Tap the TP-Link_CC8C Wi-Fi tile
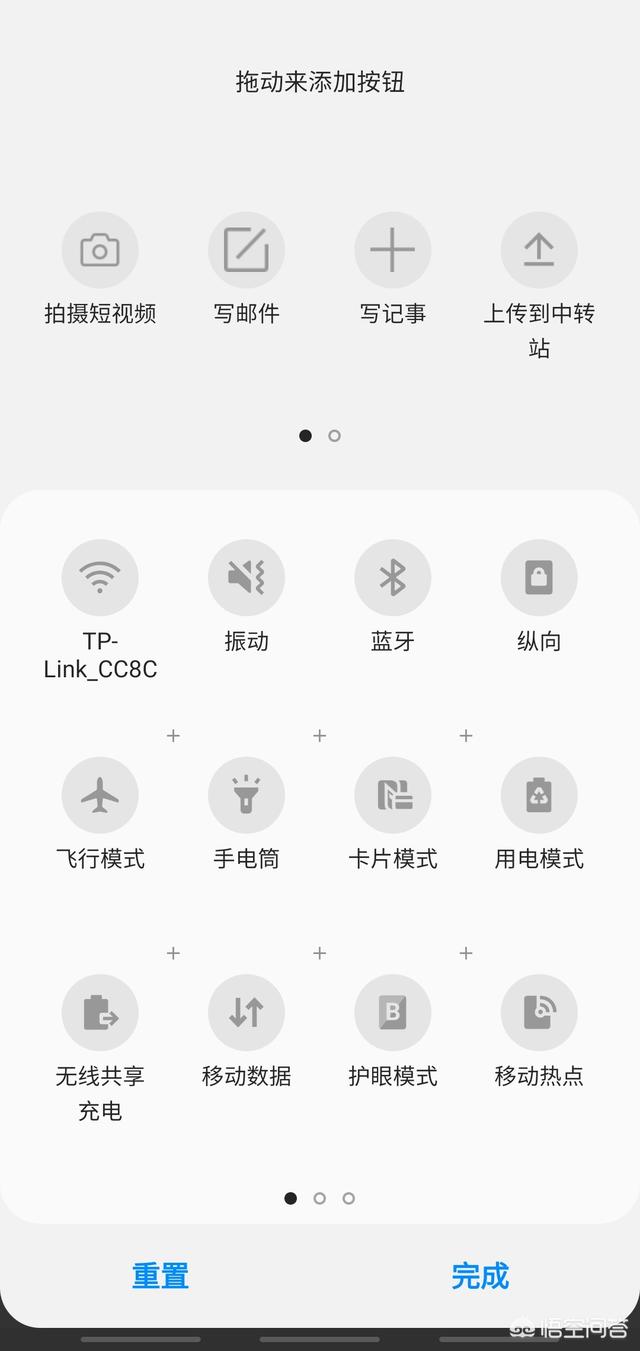The image size is (640, 1351). tap(100, 578)
